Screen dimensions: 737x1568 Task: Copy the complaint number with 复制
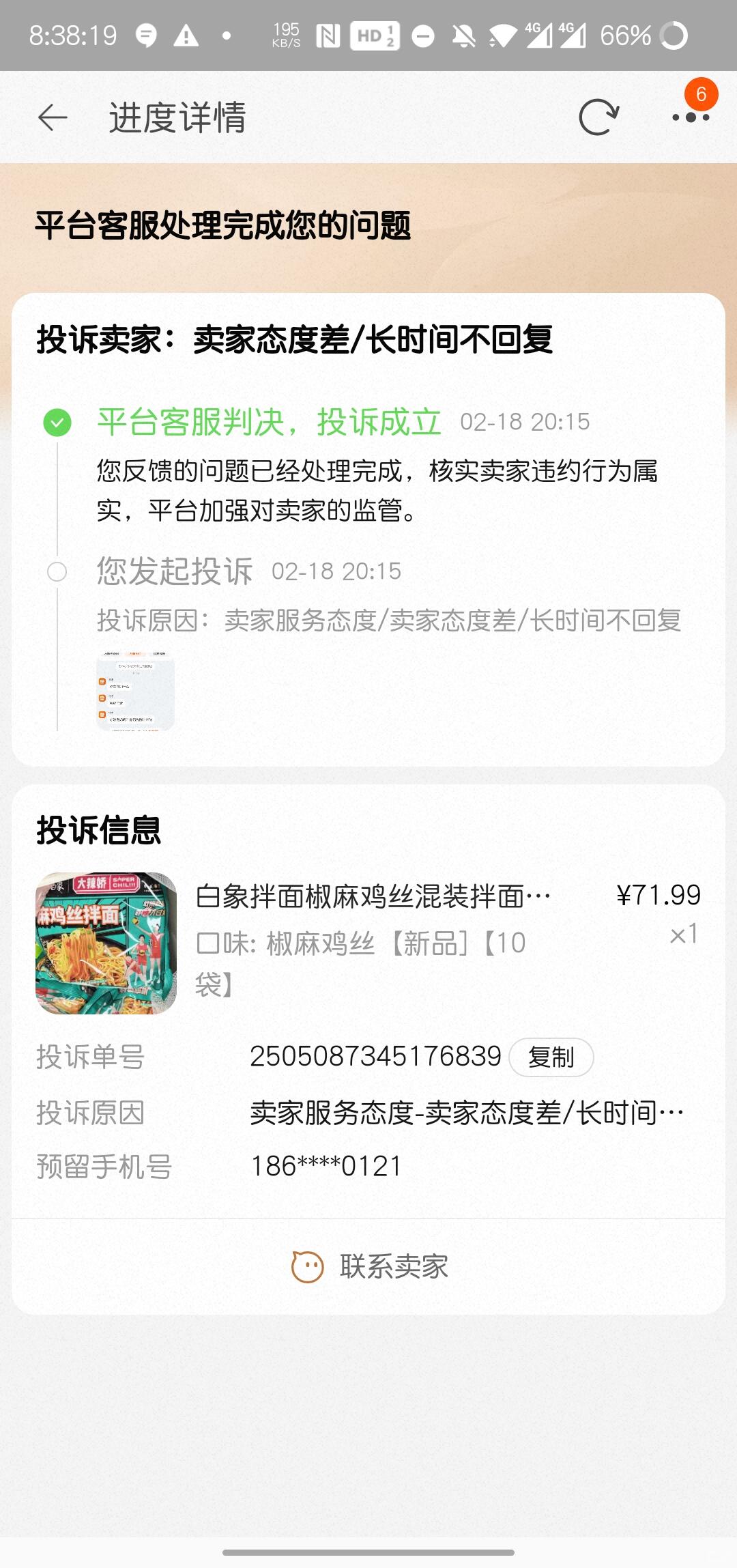551,1057
